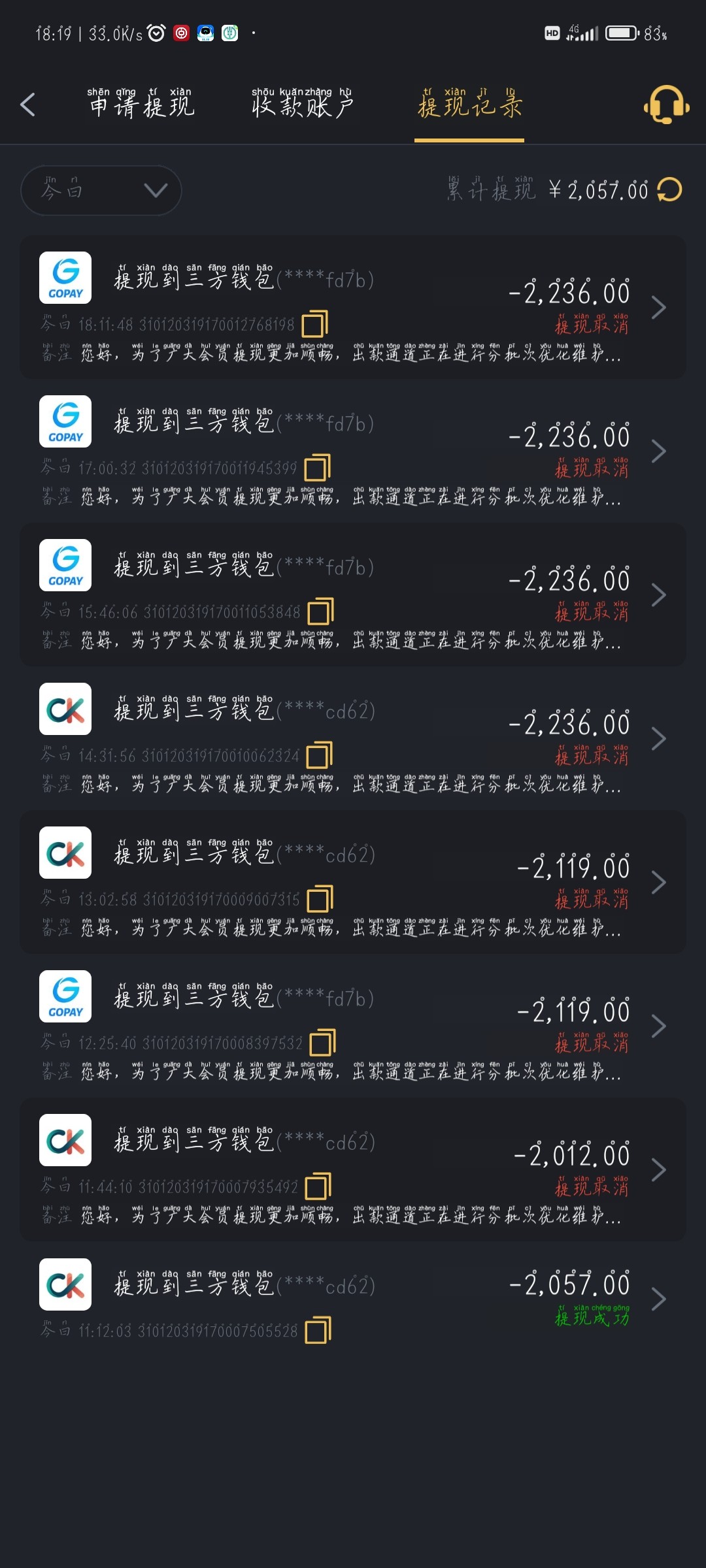
Task: Copy the order number of 15:46:06 record
Action: [x=321, y=612]
